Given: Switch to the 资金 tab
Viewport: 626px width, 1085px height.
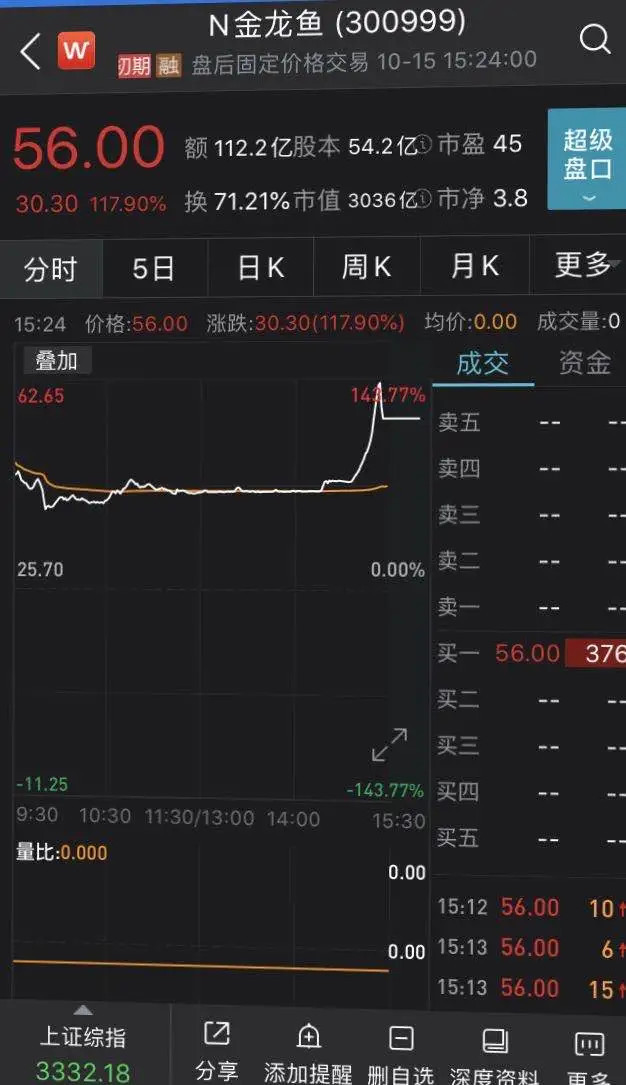Looking at the screenshot, I should tap(585, 364).
